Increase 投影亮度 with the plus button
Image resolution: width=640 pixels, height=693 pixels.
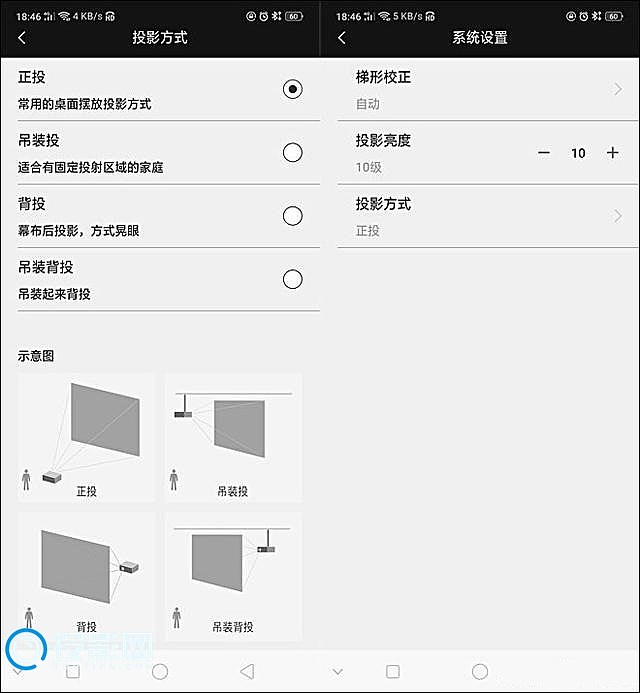612,153
